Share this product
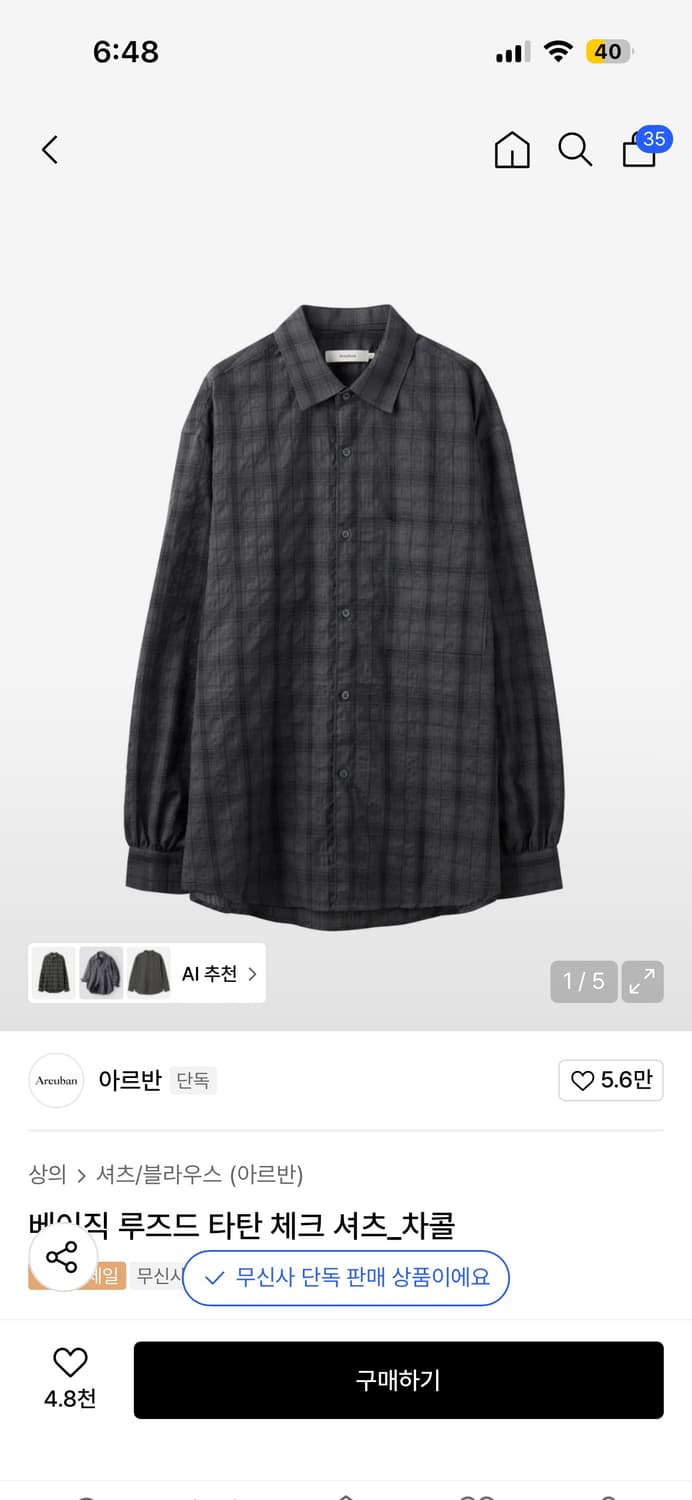 click(62, 1257)
